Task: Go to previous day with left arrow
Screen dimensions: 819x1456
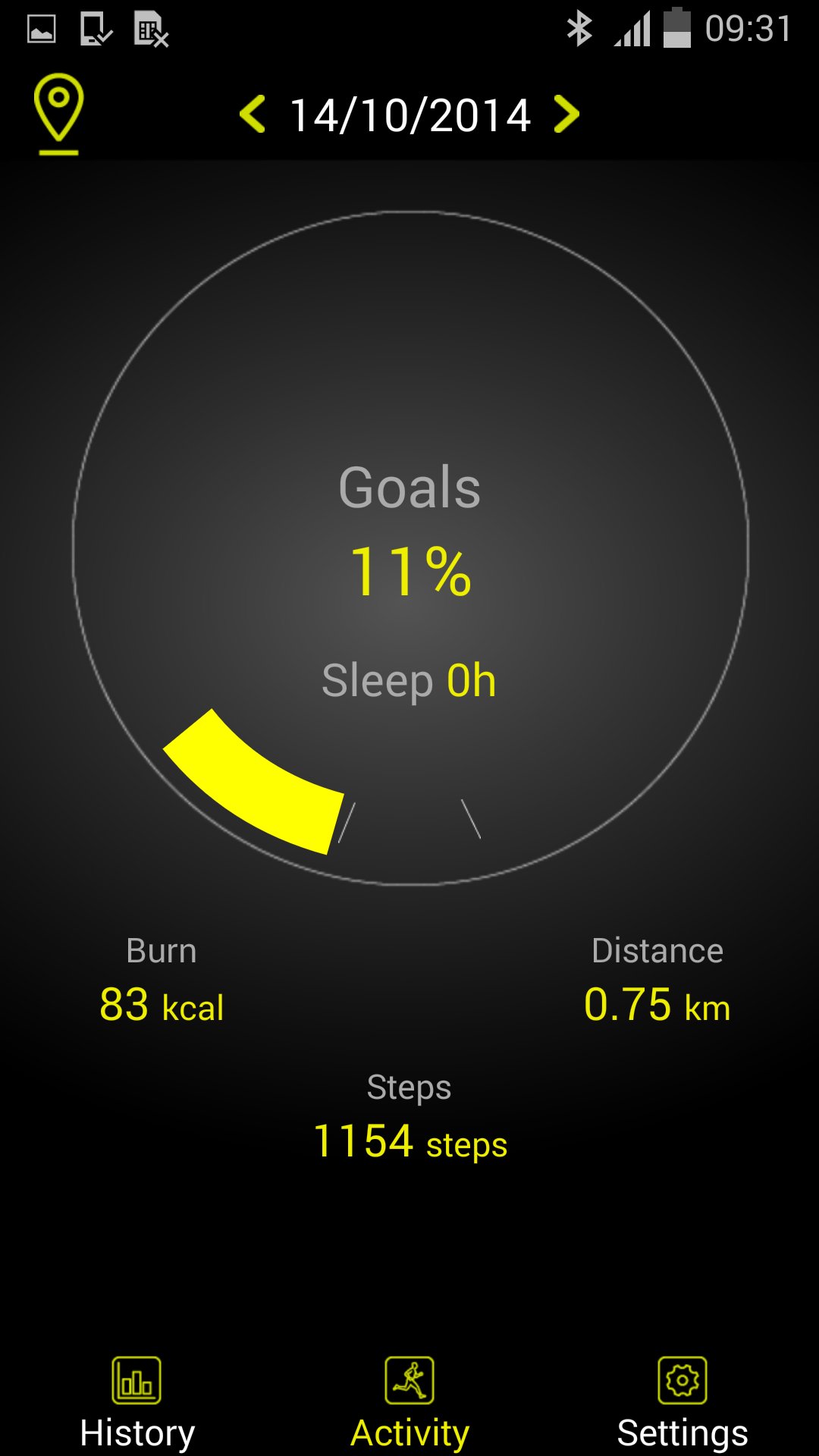Action: (x=254, y=114)
